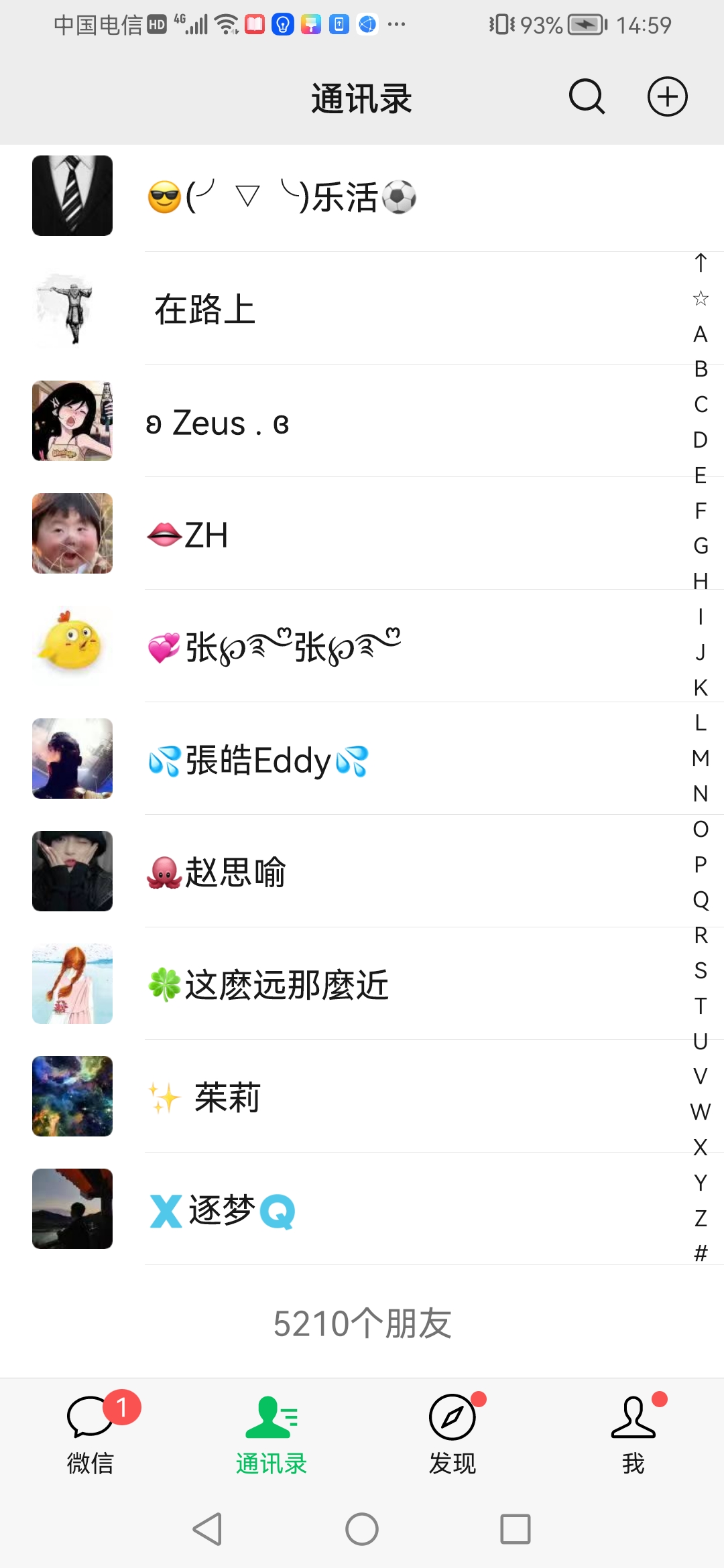Go back with system back button
This screenshot has width=724, height=1568.
207,1529
